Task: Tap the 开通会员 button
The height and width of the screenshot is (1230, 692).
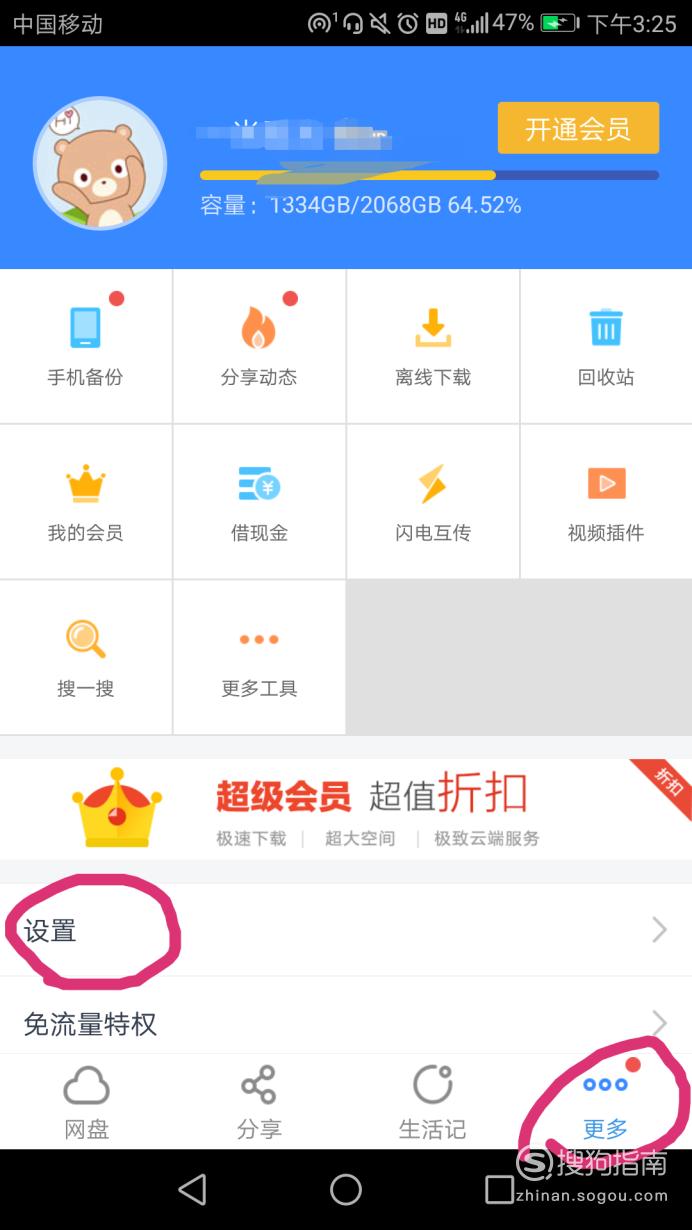Action: pyautogui.click(x=578, y=128)
